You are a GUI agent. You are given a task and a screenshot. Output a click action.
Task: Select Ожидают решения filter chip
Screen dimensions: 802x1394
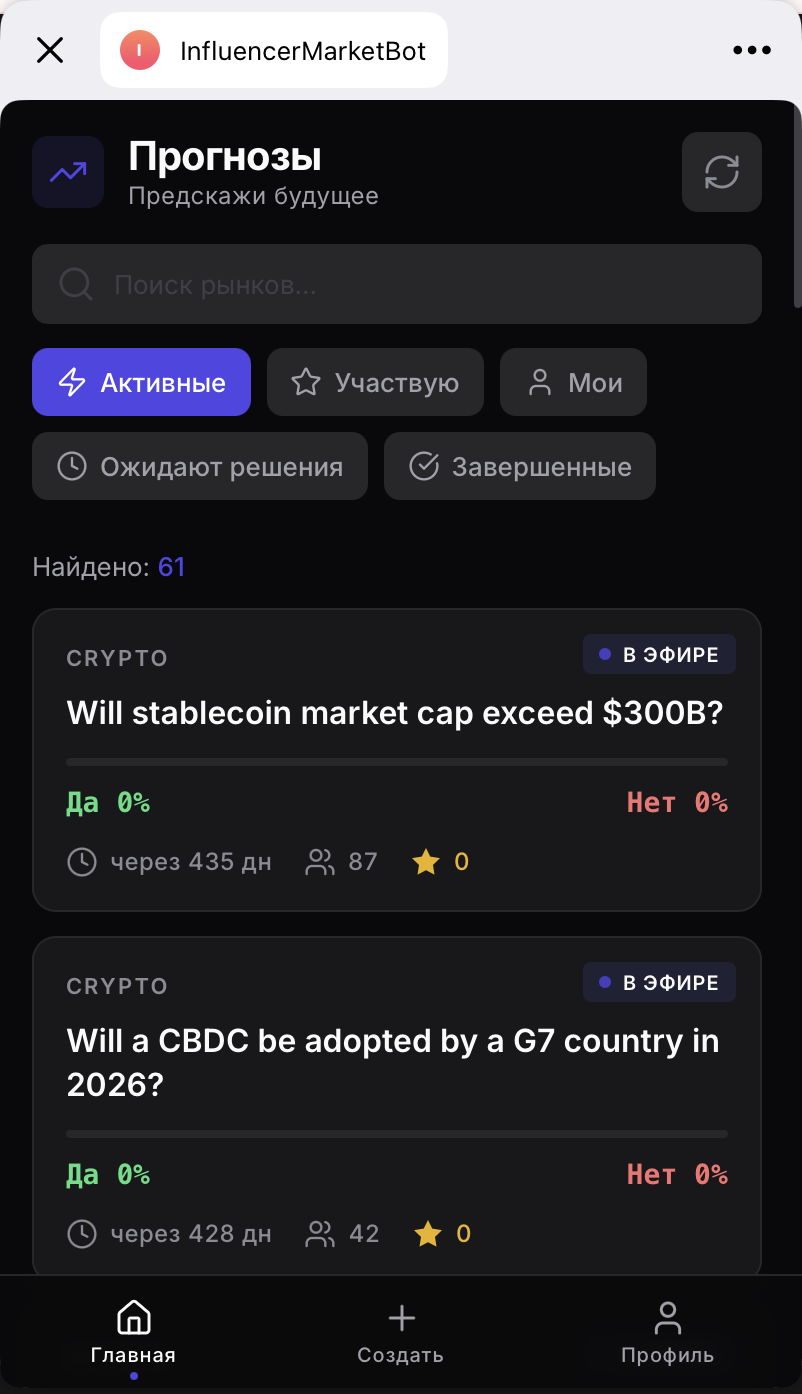click(199, 466)
